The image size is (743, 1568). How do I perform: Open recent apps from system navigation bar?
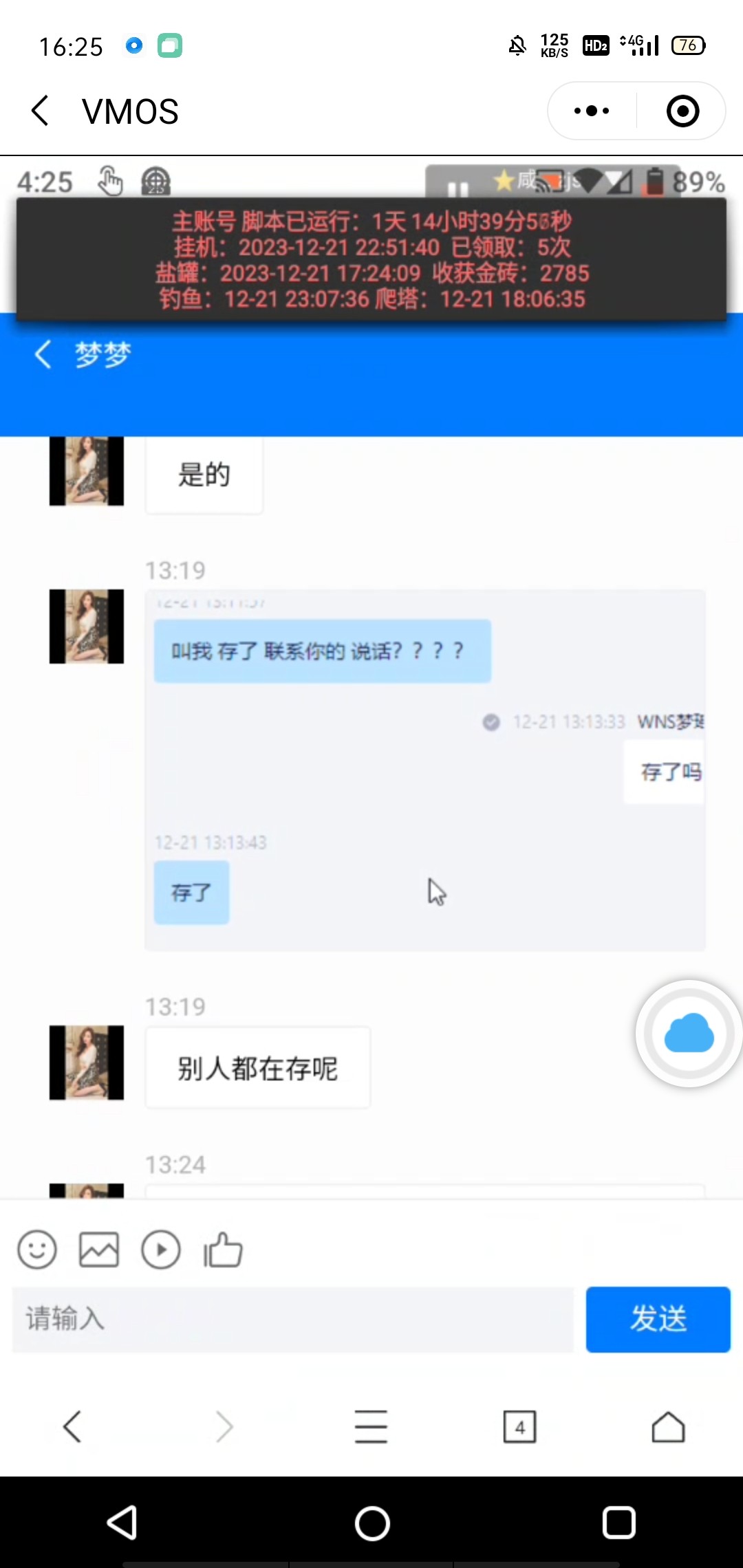(x=618, y=1523)
